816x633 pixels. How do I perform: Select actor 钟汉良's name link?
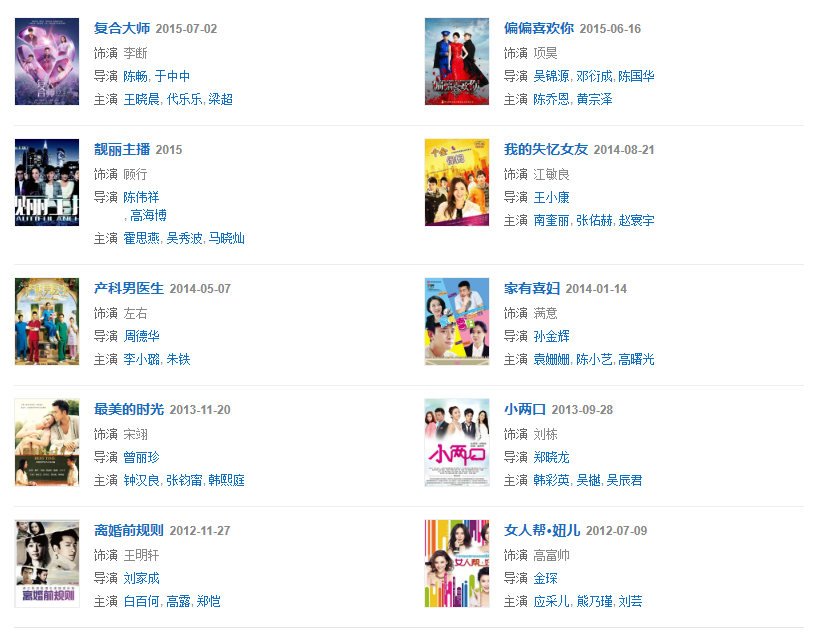[x=141, y=480]
